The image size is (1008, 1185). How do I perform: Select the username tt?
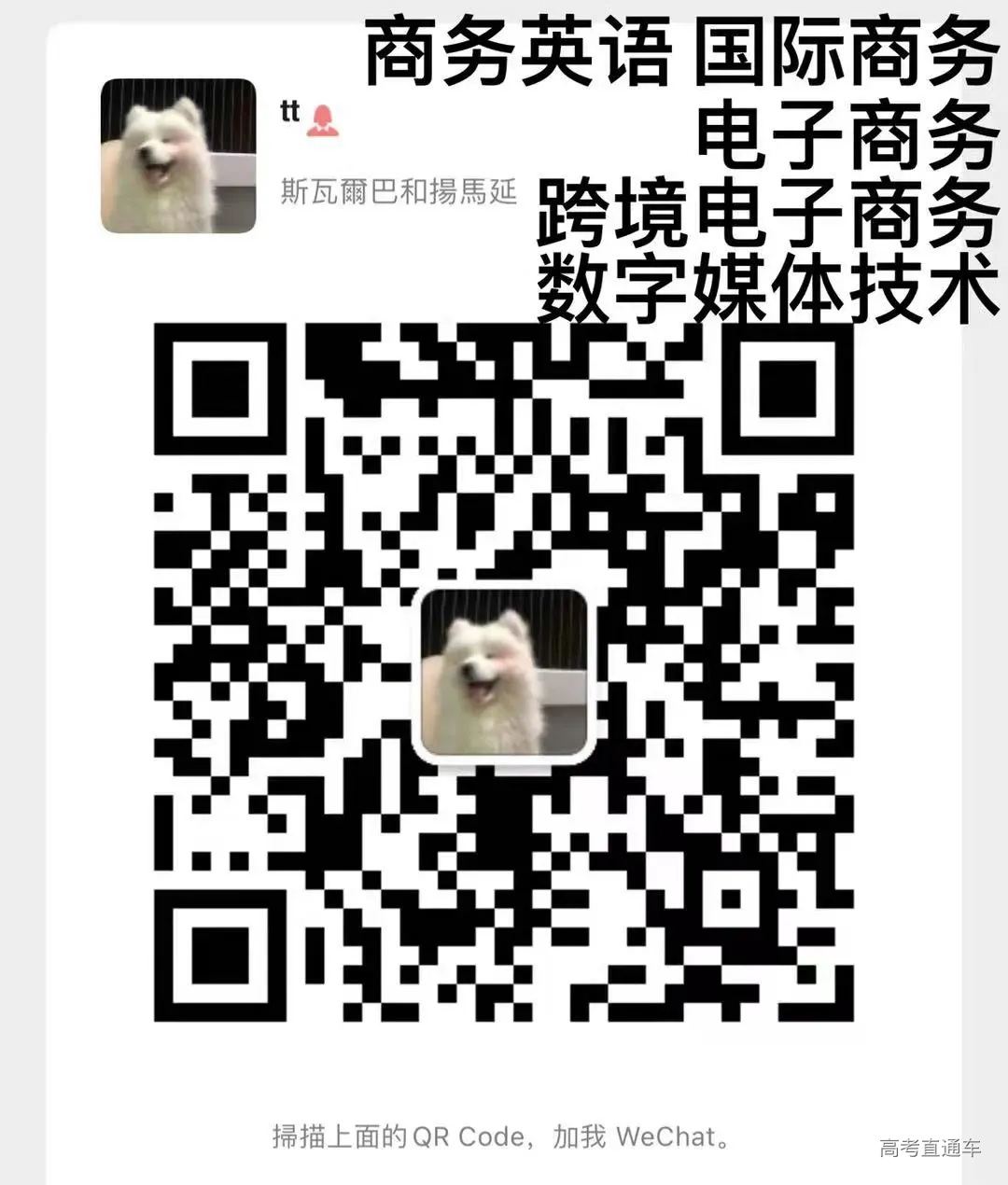coord(288,112)
